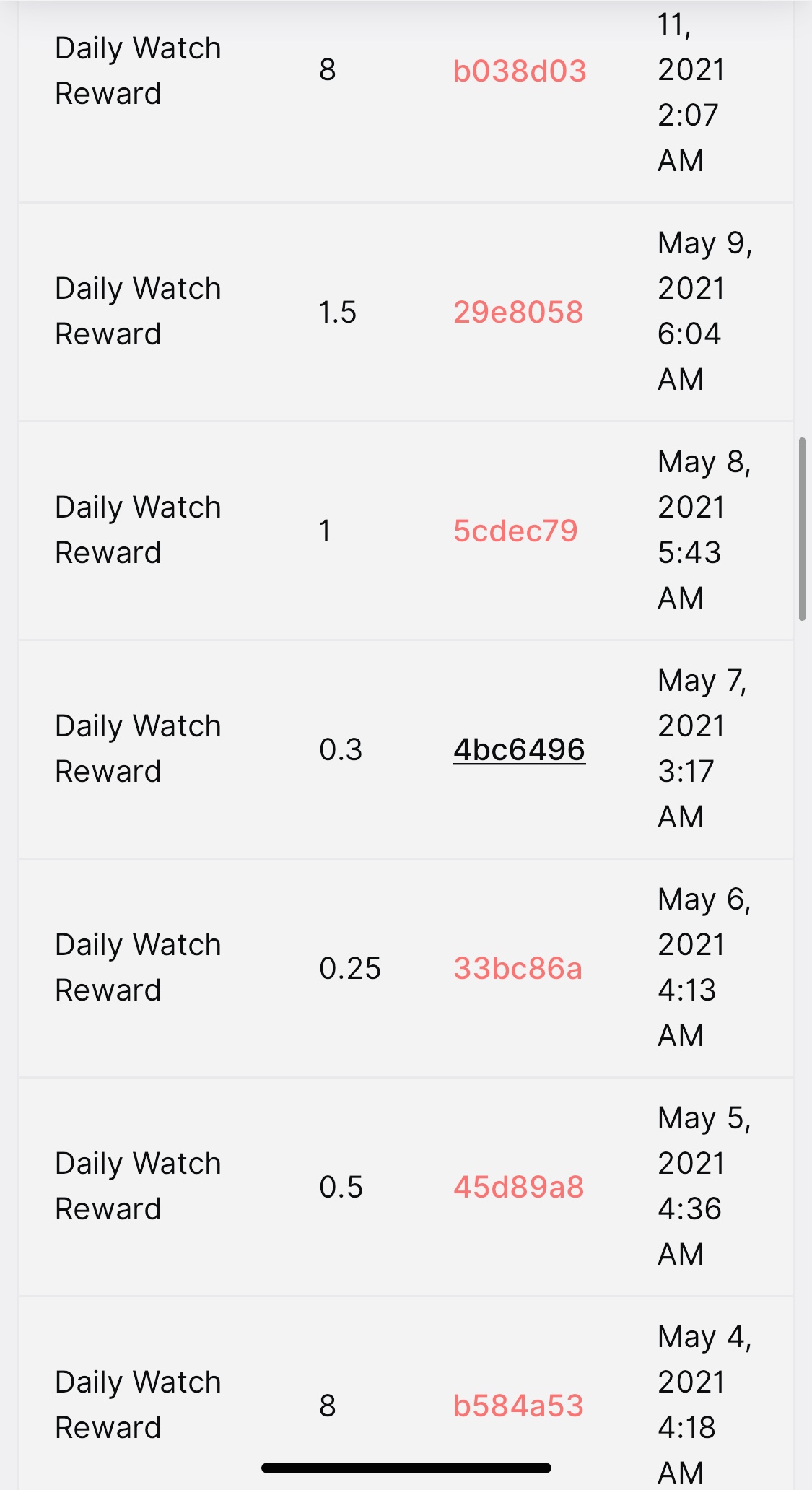Viewport: 812px width, 1490px height.
Task: Open transaction link b038d03
Action: [x=519, y=71]
